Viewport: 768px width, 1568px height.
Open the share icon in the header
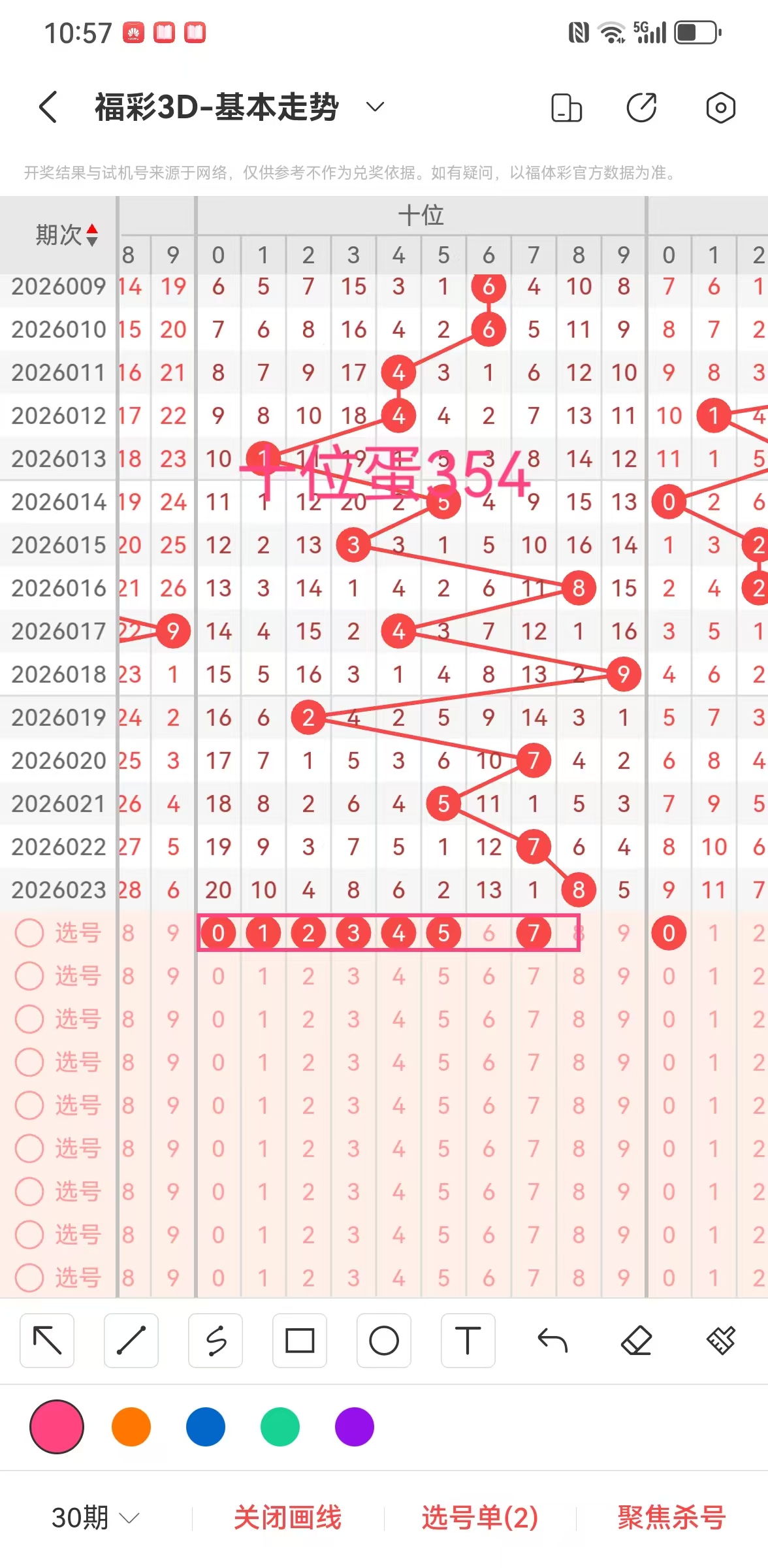click(641, 108)
